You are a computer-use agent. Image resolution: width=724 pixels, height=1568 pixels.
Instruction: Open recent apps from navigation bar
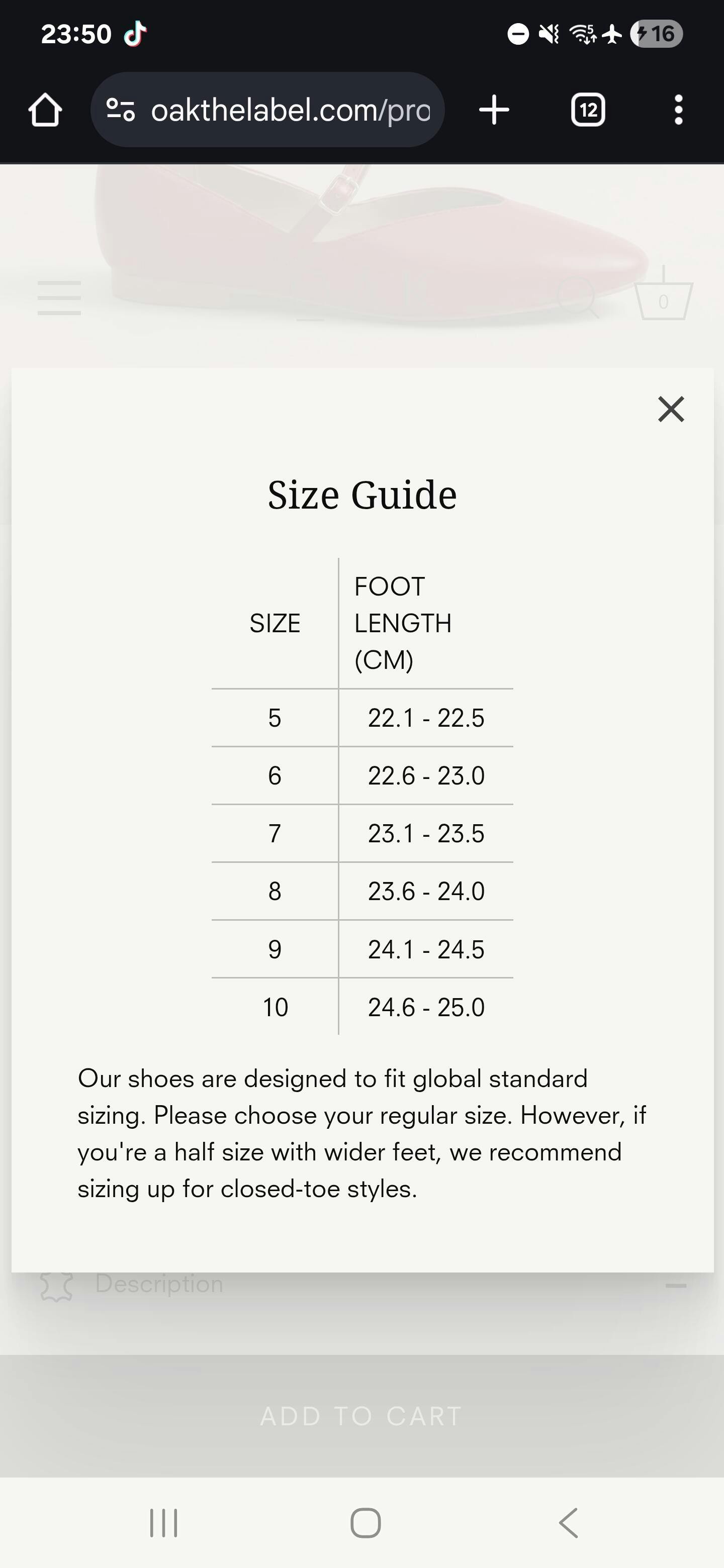click(x=163, y=1523)
